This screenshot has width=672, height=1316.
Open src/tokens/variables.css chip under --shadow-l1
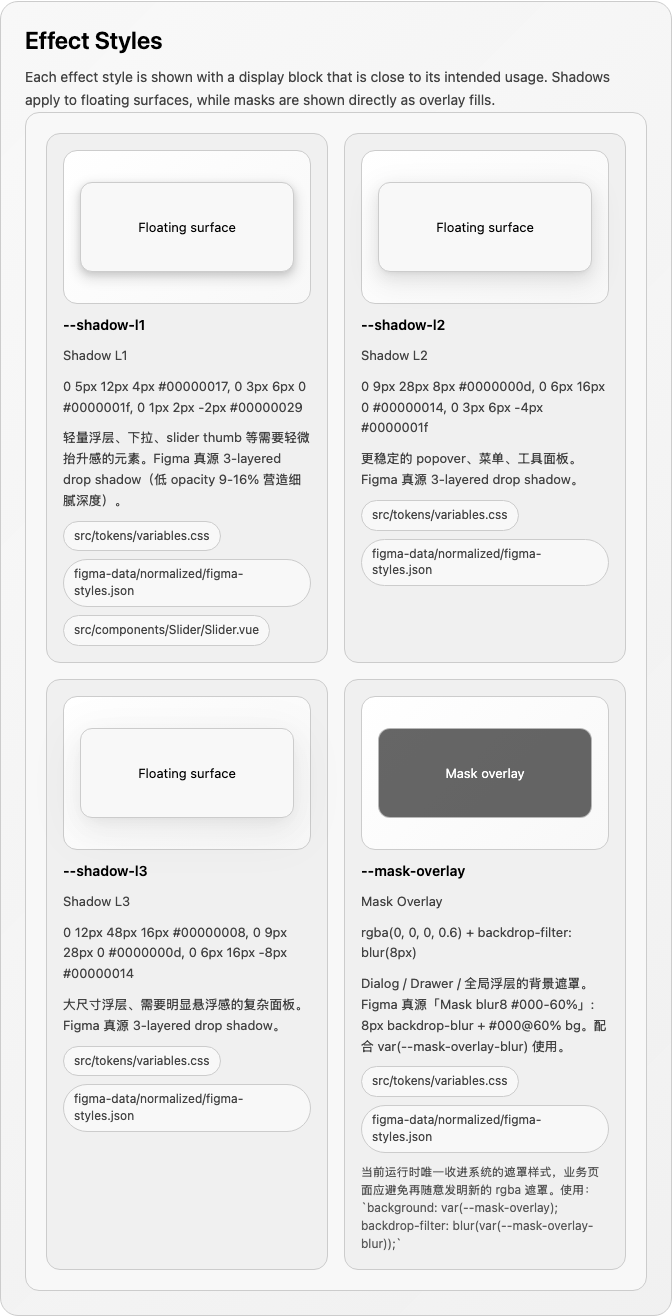(142, 535)
